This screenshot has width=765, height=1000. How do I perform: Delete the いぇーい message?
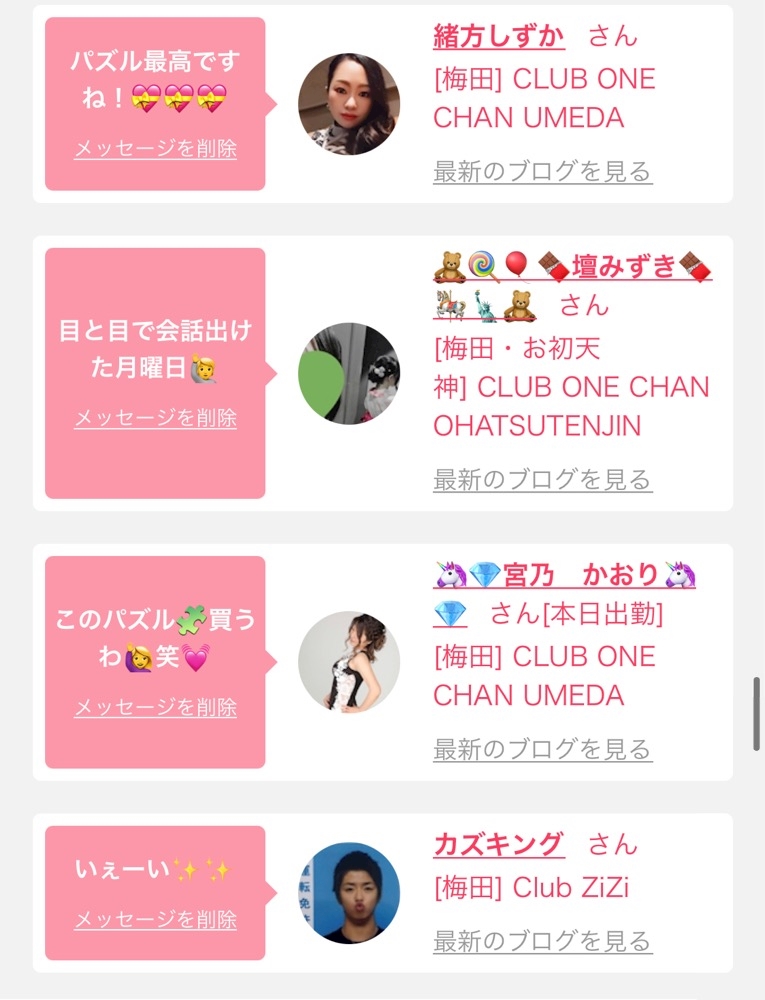point(156,920)
